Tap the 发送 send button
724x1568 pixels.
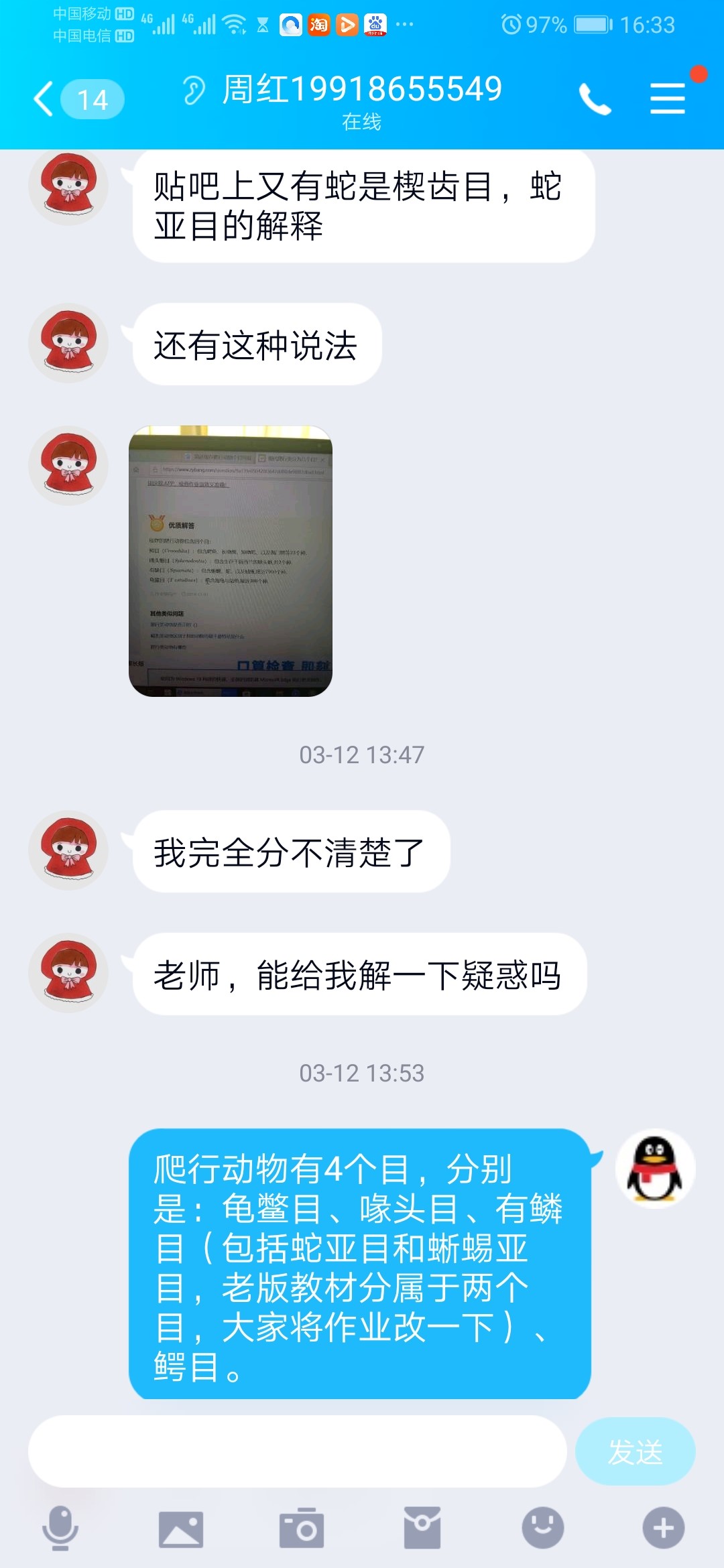(x=635, y=1451)
